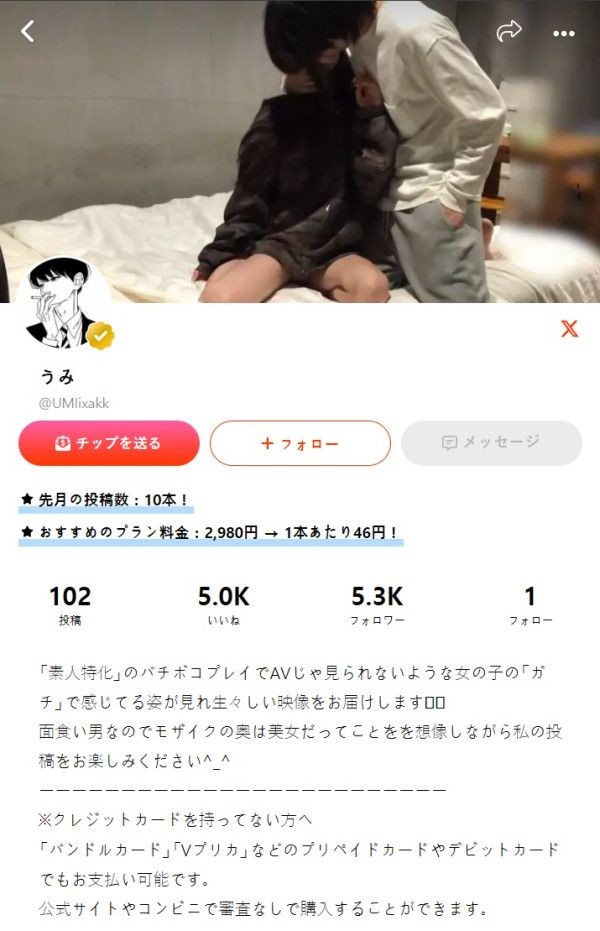This screenshot has width=600, height=931.
Task: Follow うみ with the フォロー button
Action: click(x=300, y=443)
